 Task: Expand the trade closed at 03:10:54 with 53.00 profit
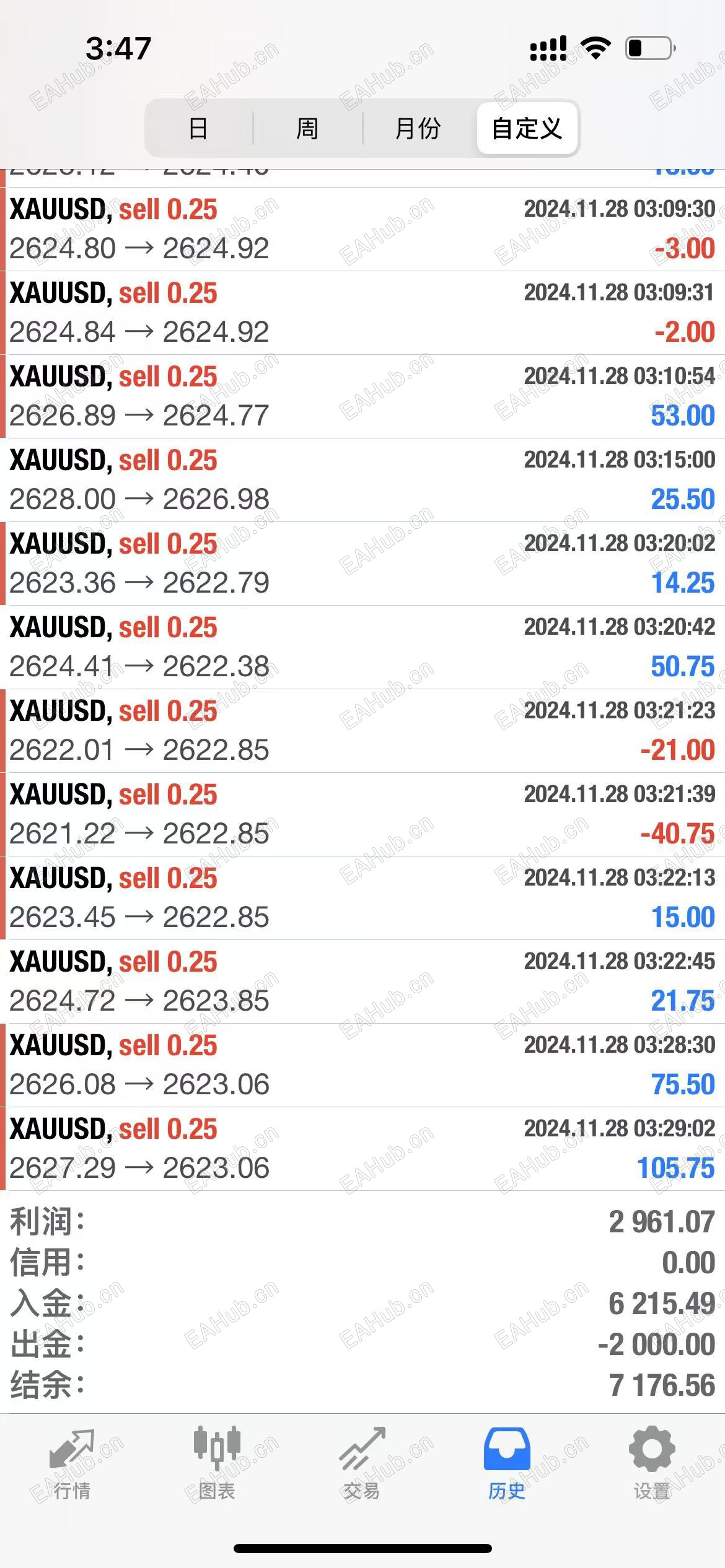pyautogui.click(x=362, y=396)
